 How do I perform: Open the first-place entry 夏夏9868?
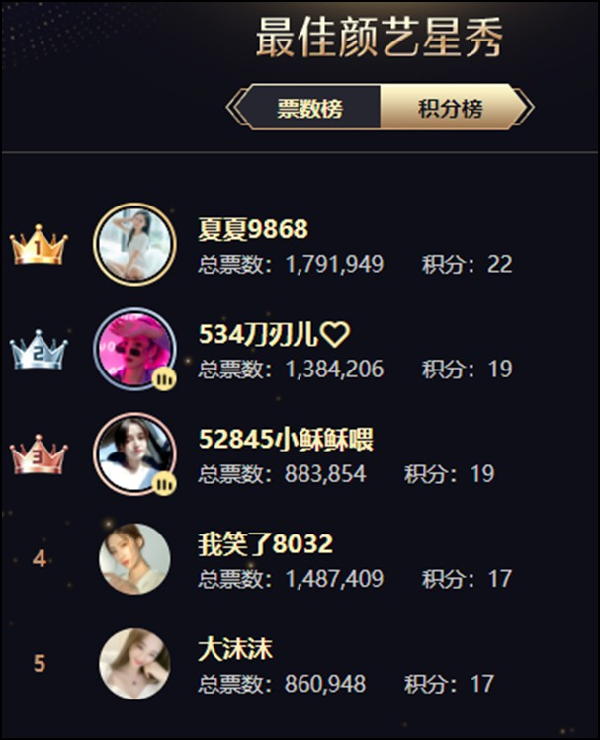click(254, 230)
